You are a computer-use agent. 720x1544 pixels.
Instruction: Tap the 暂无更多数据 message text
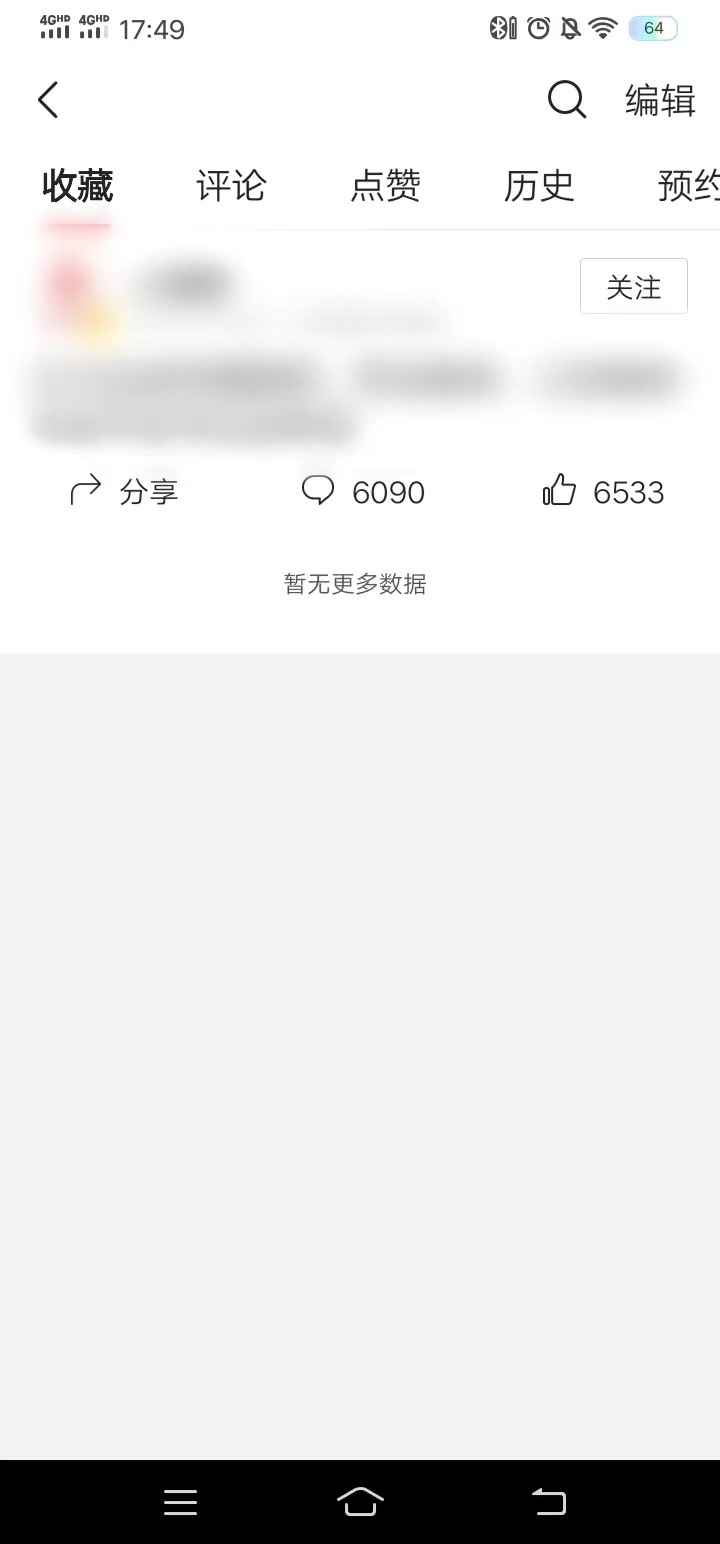coord(354,584)
